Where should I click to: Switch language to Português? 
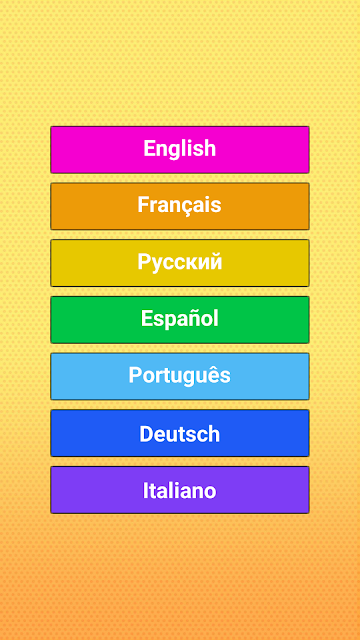[x=180, y=376]
